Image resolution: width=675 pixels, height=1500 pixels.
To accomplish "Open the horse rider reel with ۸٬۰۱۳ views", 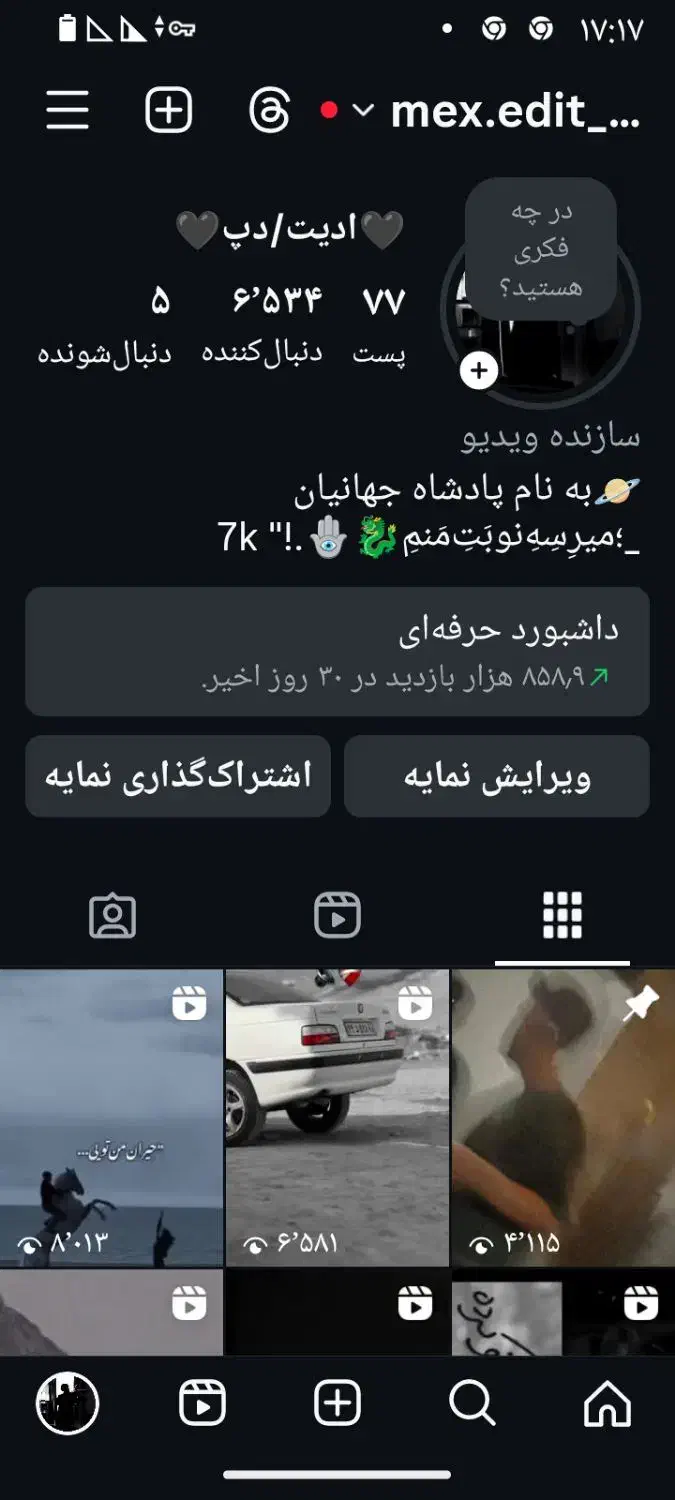I will point(111,1115).
